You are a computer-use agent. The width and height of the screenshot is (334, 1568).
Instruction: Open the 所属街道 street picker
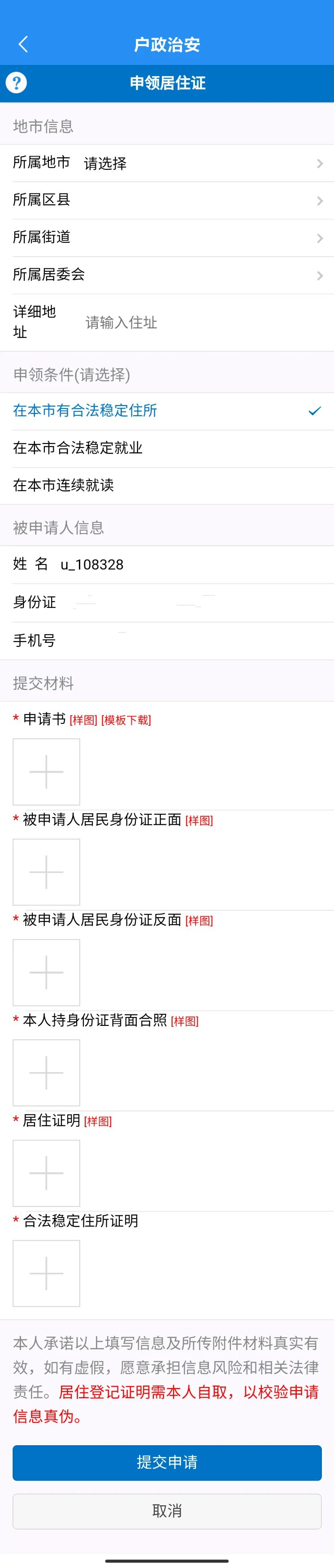point(167,237)
